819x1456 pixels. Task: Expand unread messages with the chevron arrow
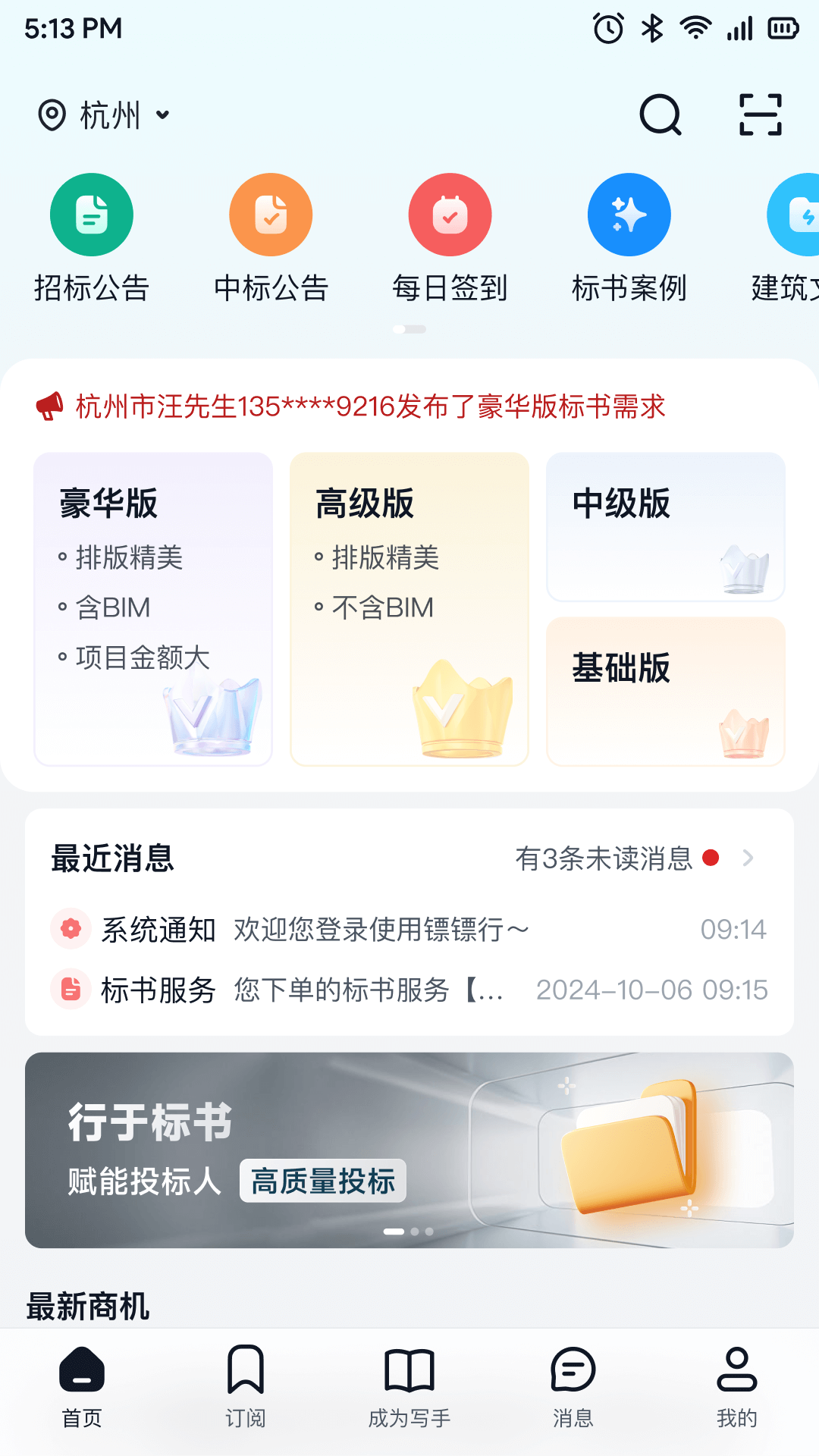coord(749,859)
